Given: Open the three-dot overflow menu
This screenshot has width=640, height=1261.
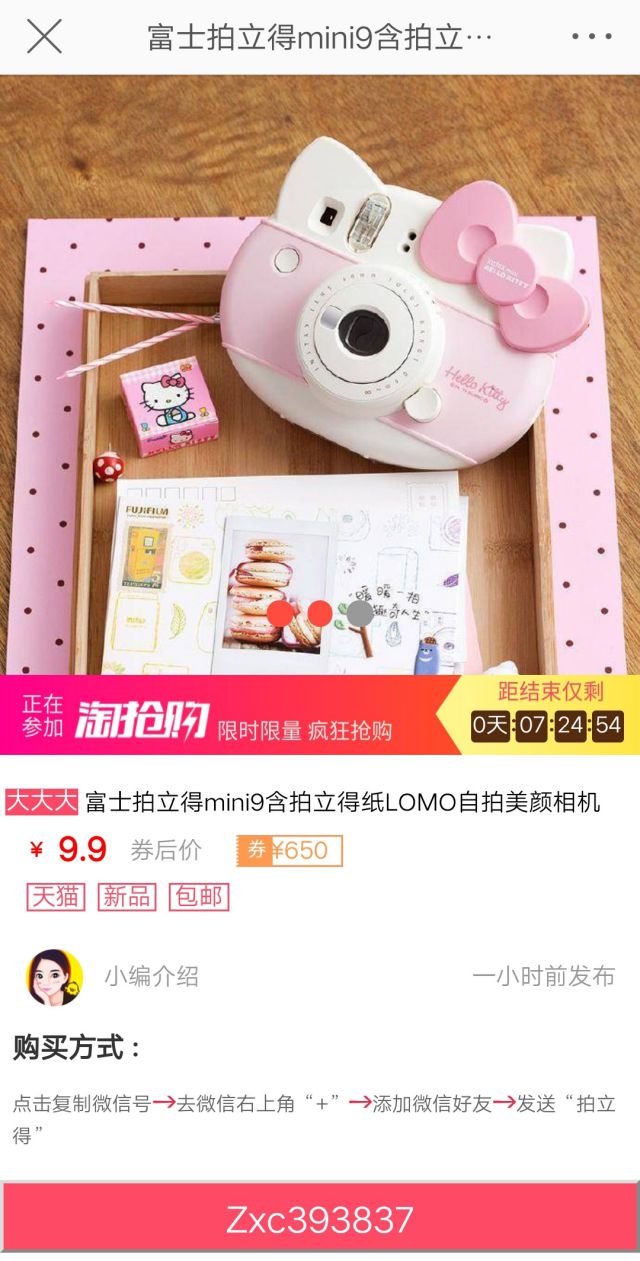Looking at the screenshot, I should pos(591,37).
